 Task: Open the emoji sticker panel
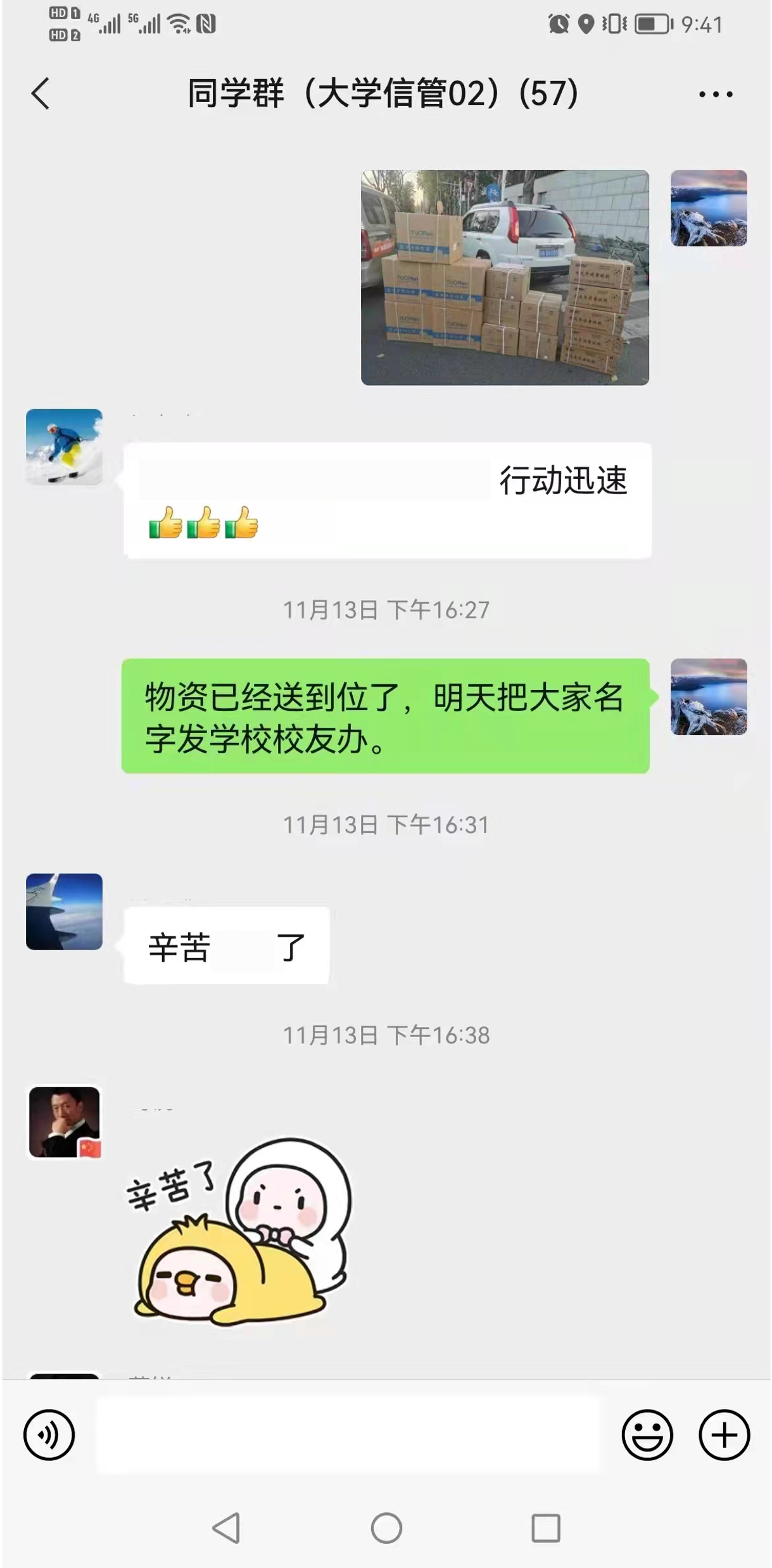click(647, 1435)
